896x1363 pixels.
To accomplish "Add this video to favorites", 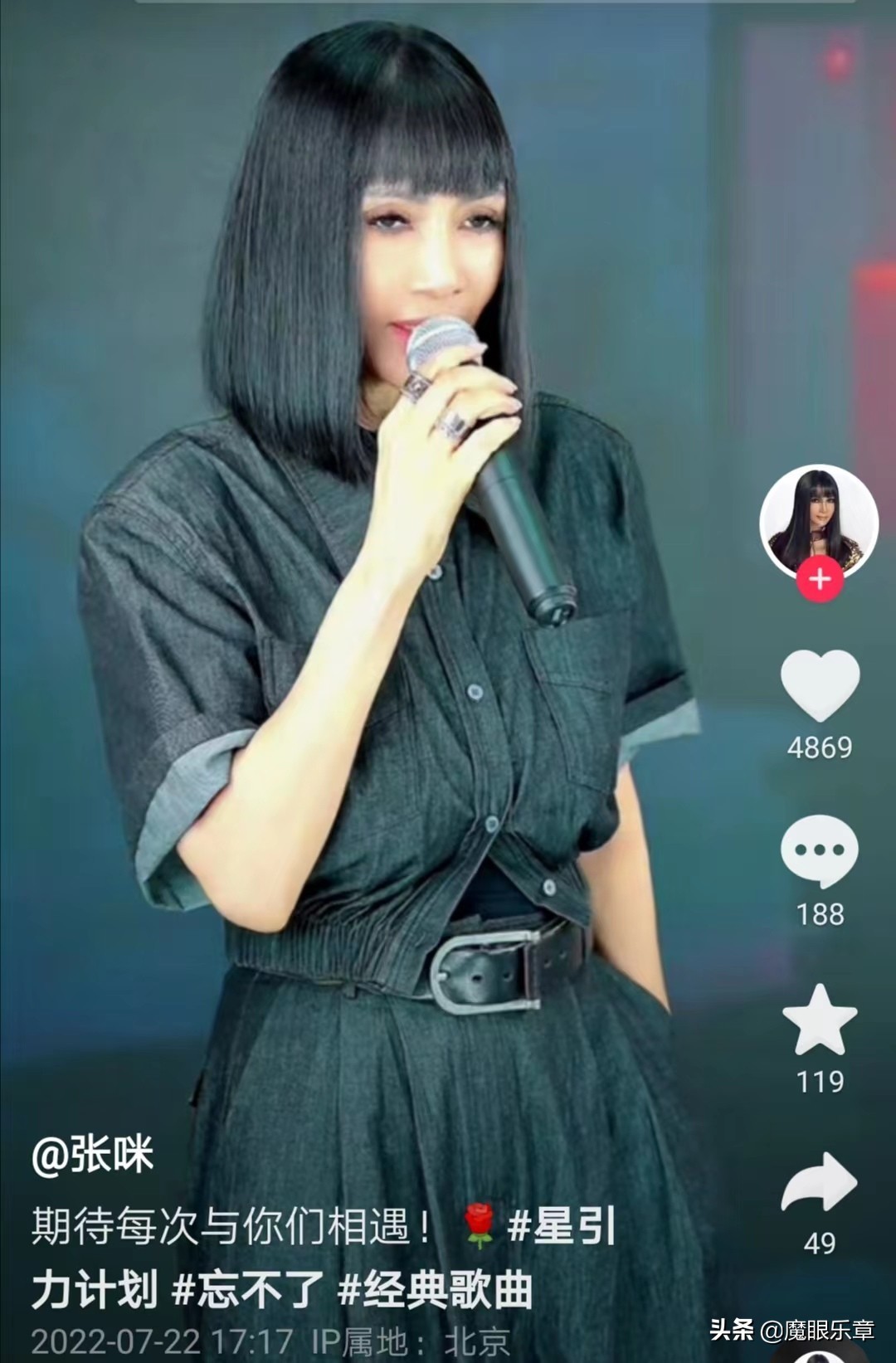I will 820,1020.
